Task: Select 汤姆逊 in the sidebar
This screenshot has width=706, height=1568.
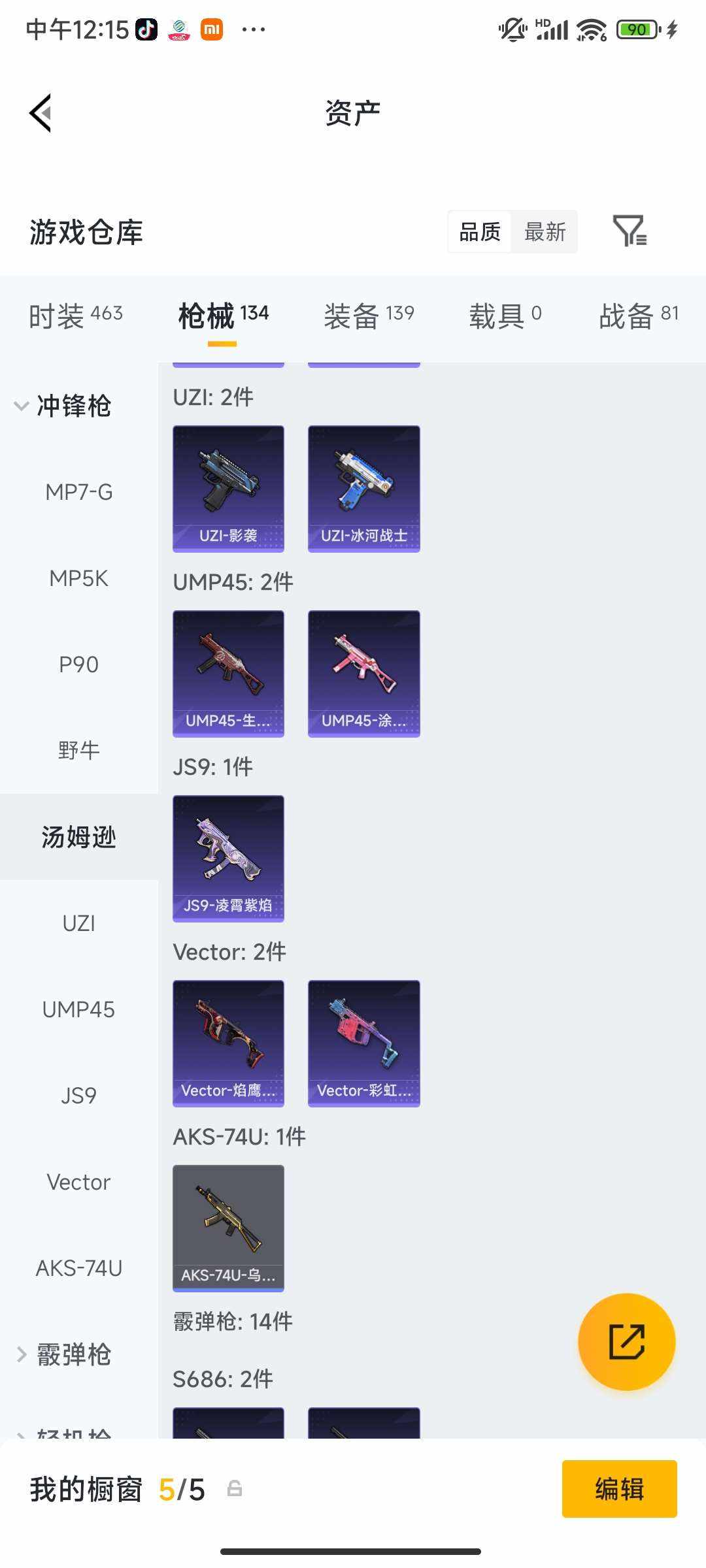Action: [80, 837]
